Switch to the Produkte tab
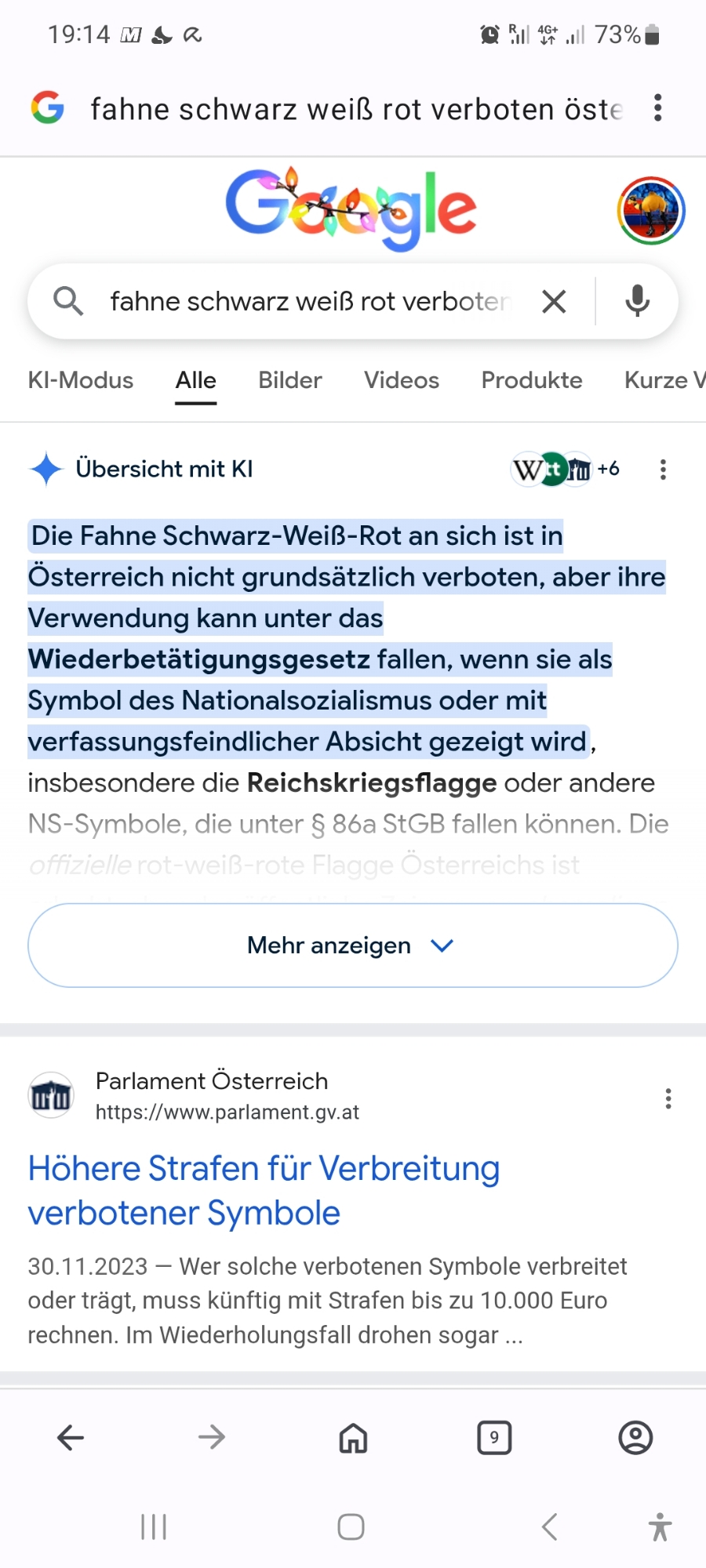The height and width of the screenshot is (1568, 706). [532, 380]
